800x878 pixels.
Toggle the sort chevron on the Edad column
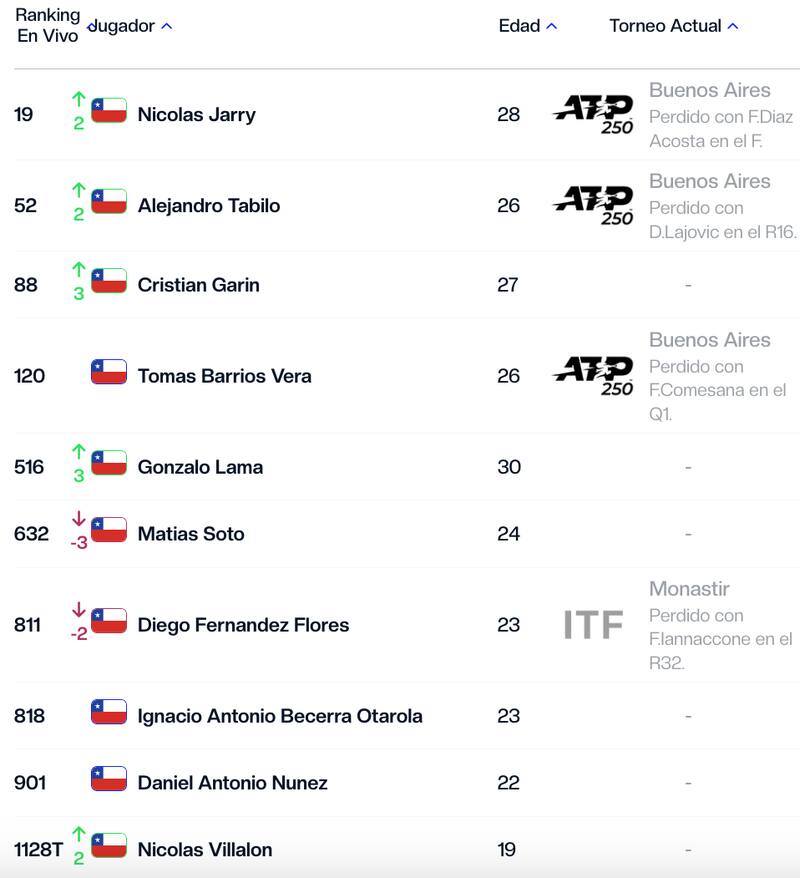point(549,26)
